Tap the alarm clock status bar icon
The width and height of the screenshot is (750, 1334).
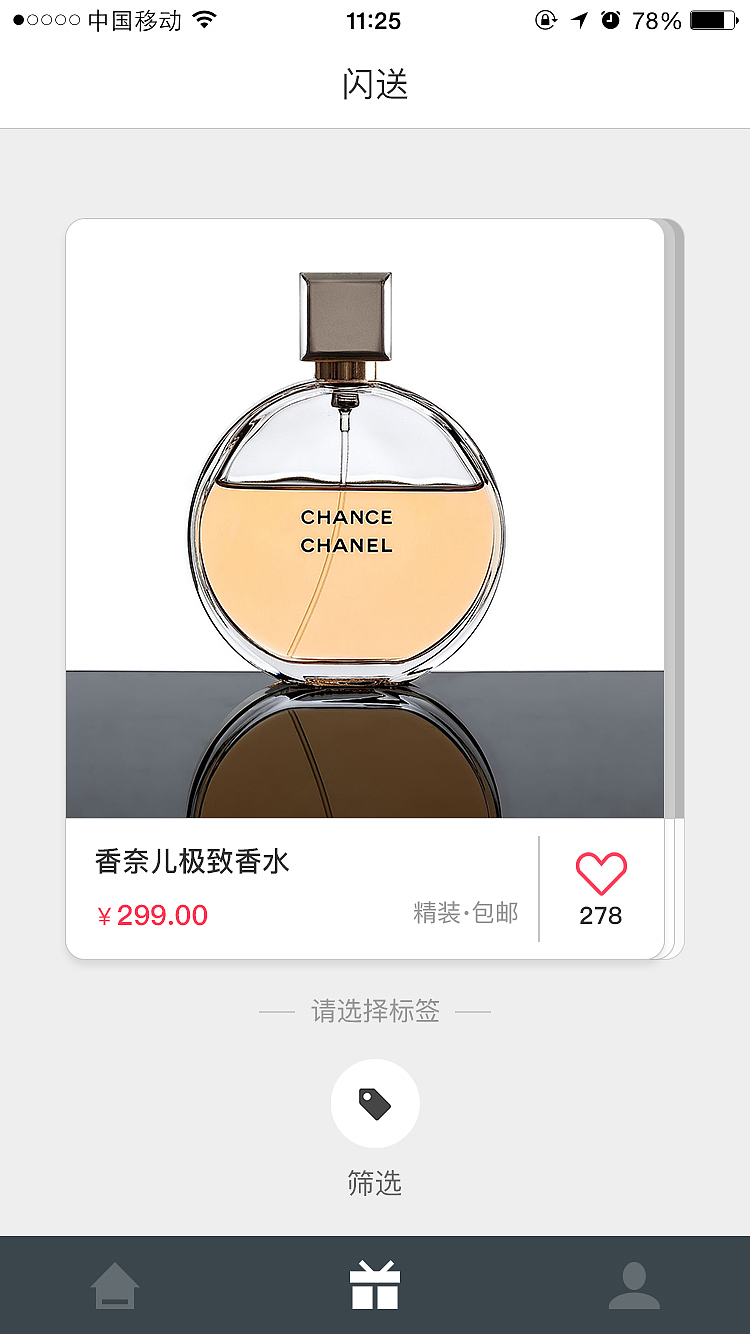click(613, 18)
